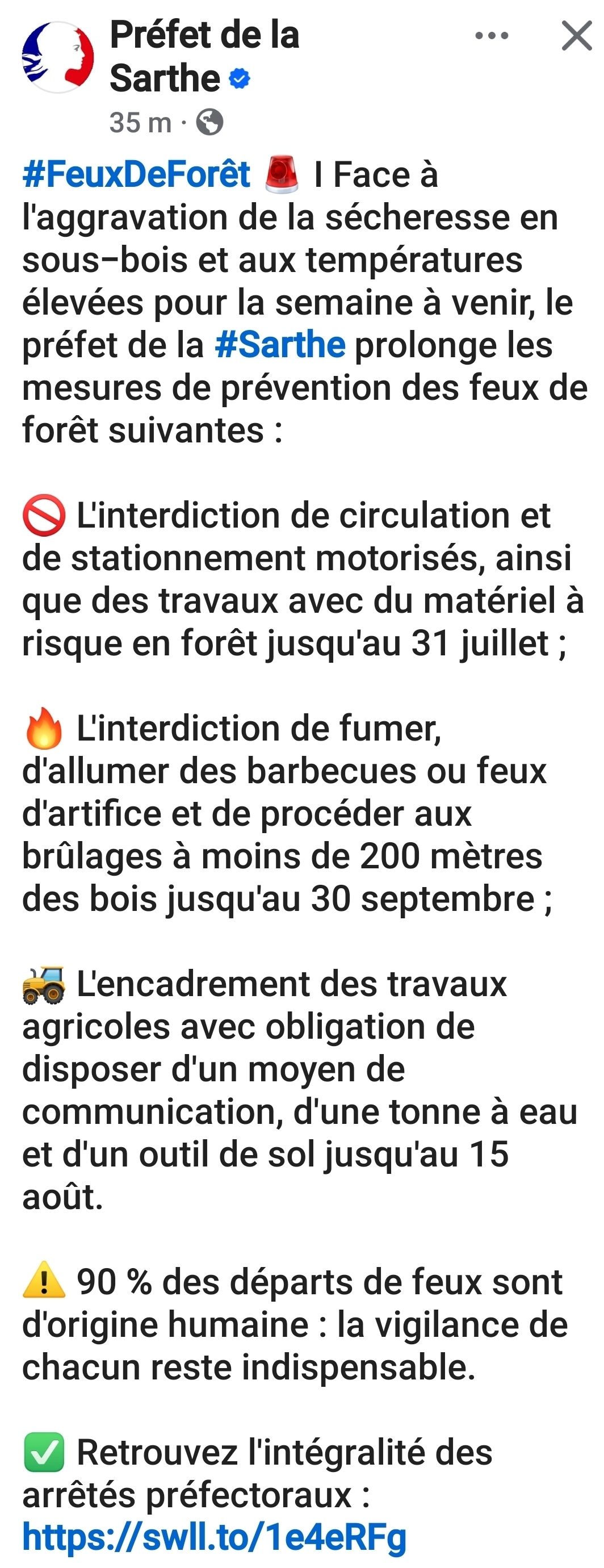This screenshot has height=1568, width=604.
Task: Open the swll.to/1e4eRFg link
Action: click(x=214, y=1537)
